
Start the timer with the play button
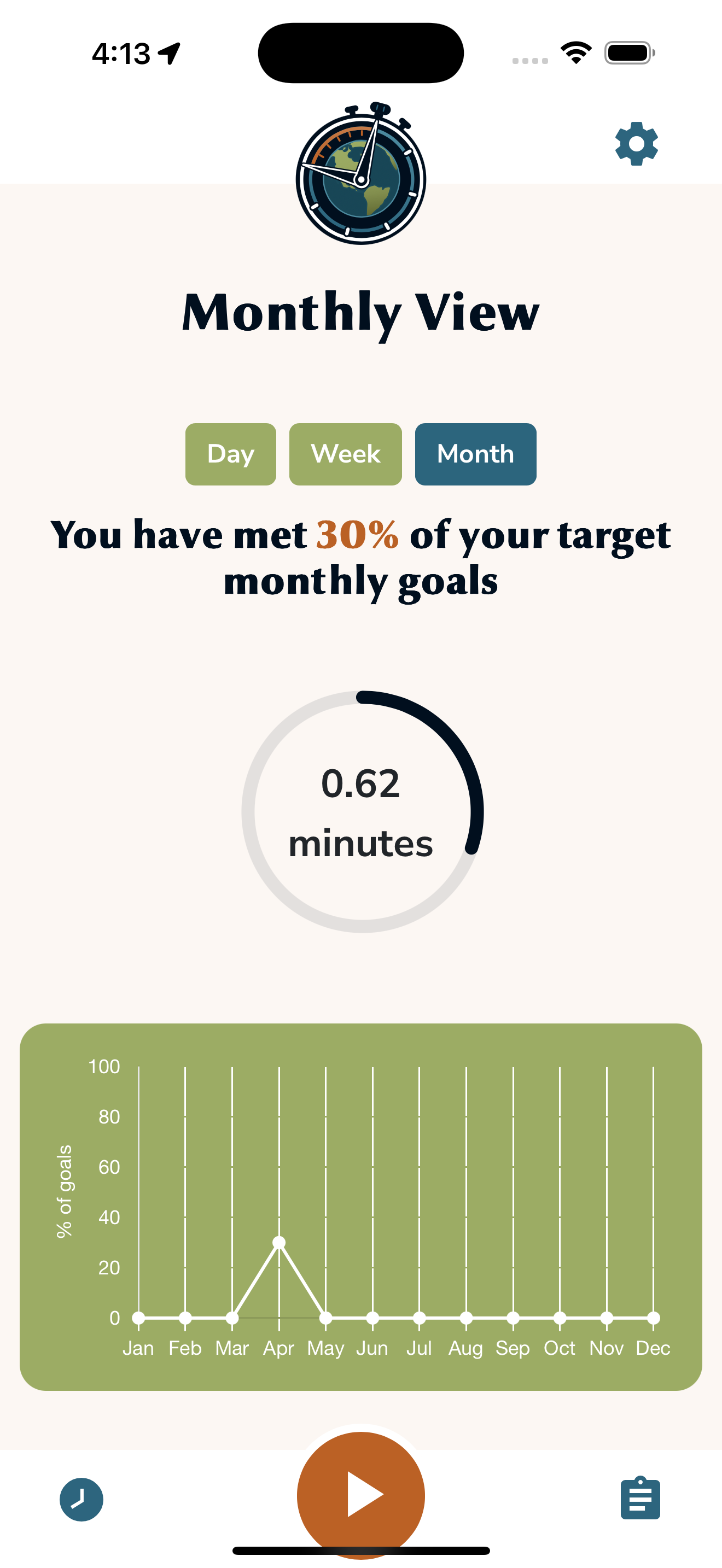[x=361, y=1494]
